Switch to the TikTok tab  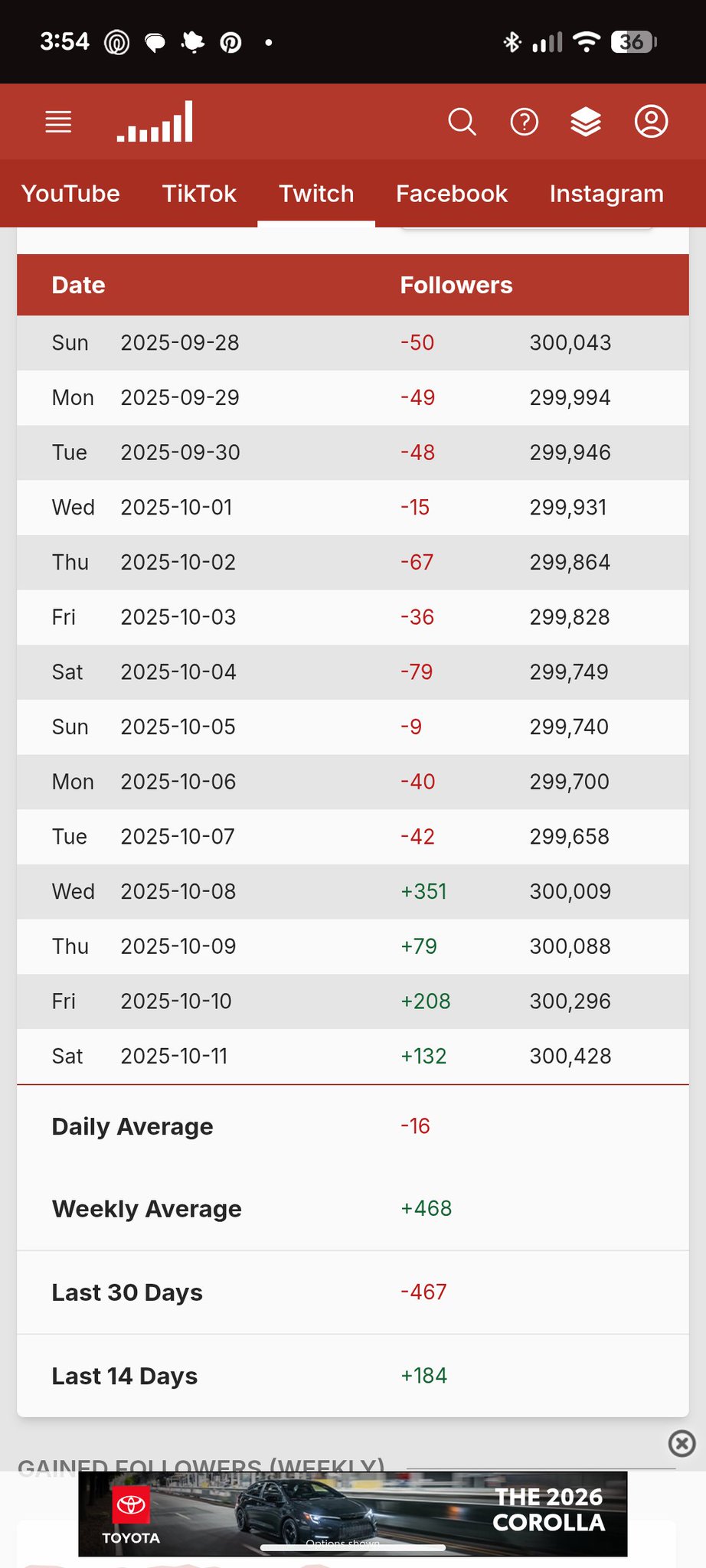[x=199, y=194]
